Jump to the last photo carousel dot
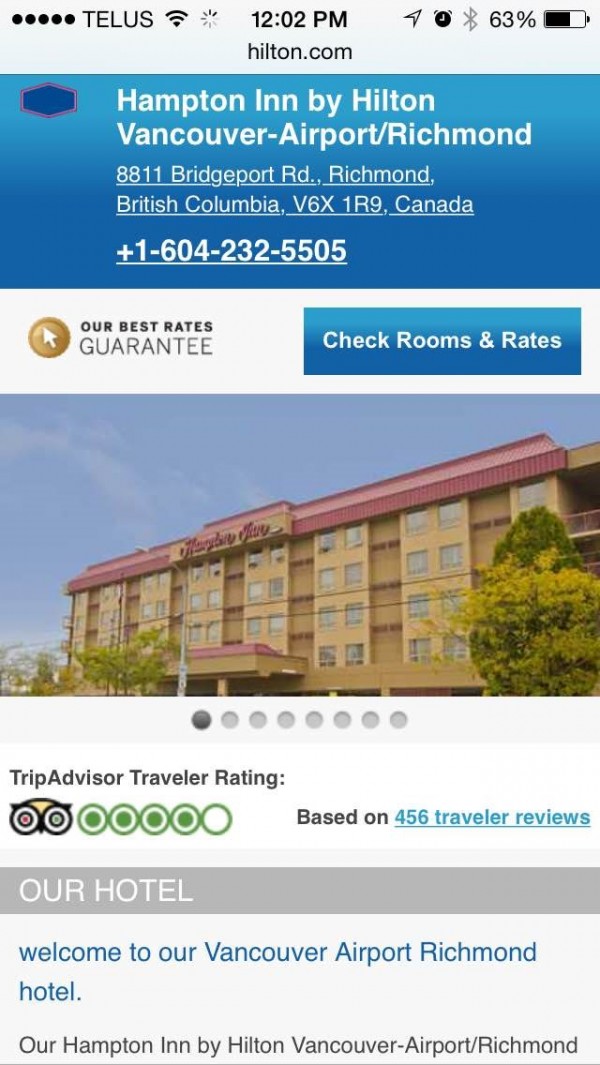600x1065 pixels. [398, 720]
